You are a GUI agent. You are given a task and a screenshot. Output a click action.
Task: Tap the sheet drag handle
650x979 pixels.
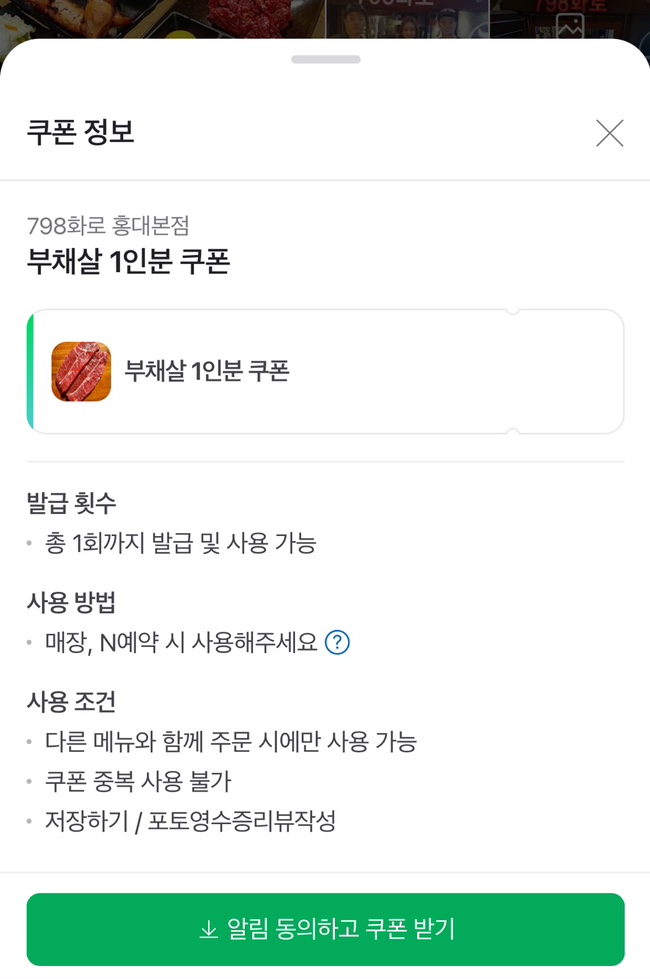coord(325,59)
